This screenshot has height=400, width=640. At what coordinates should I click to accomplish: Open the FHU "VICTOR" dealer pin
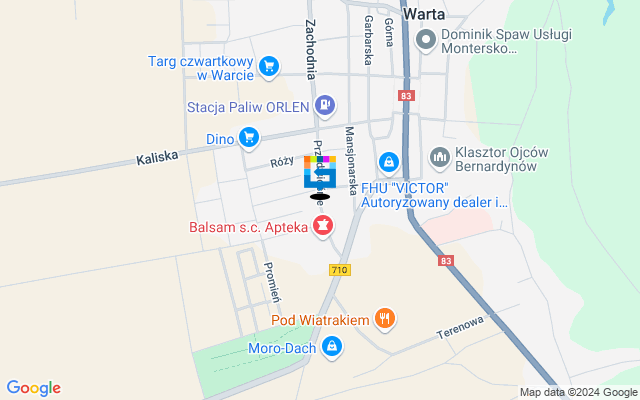click(388, 161)
